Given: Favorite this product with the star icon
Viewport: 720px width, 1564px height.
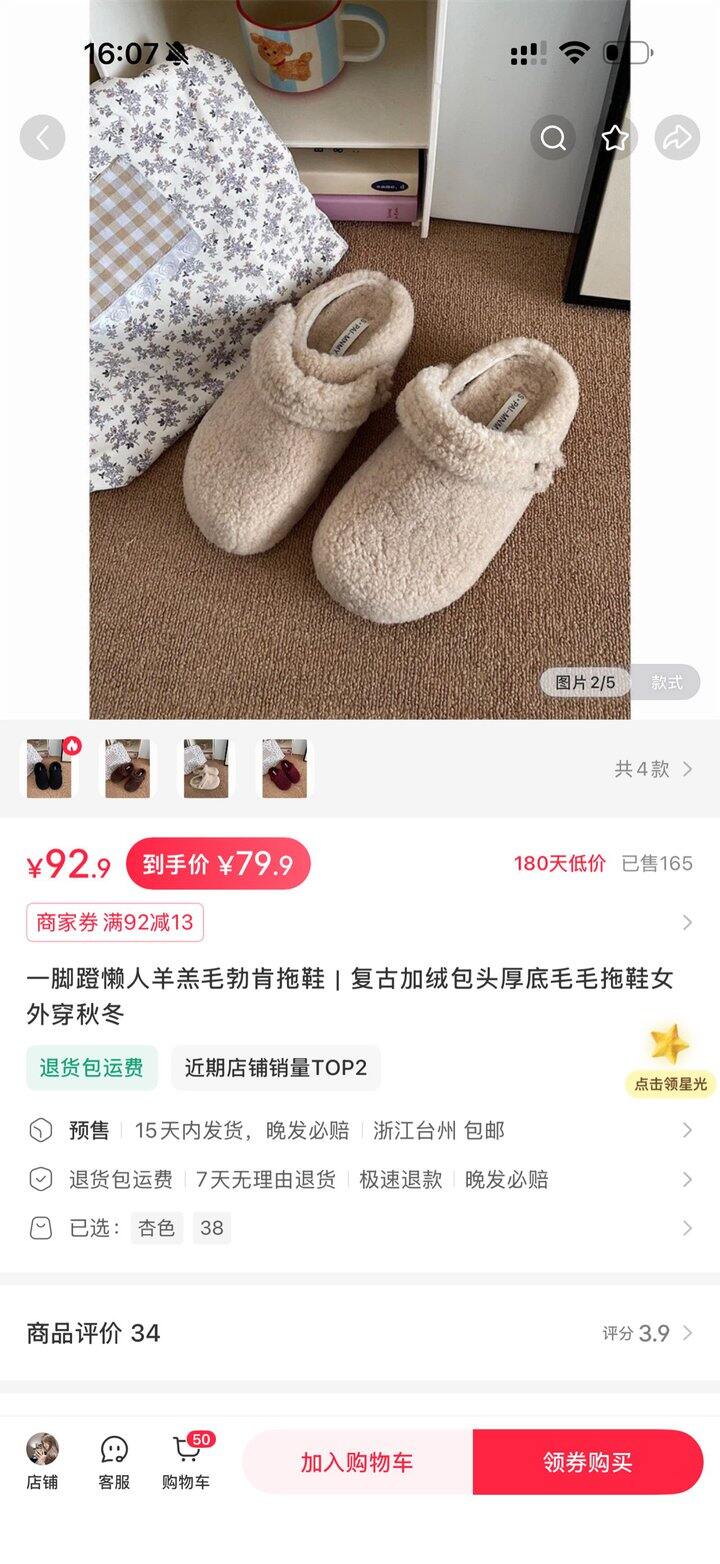Looking at the screenshot, I should click(615, 138).
